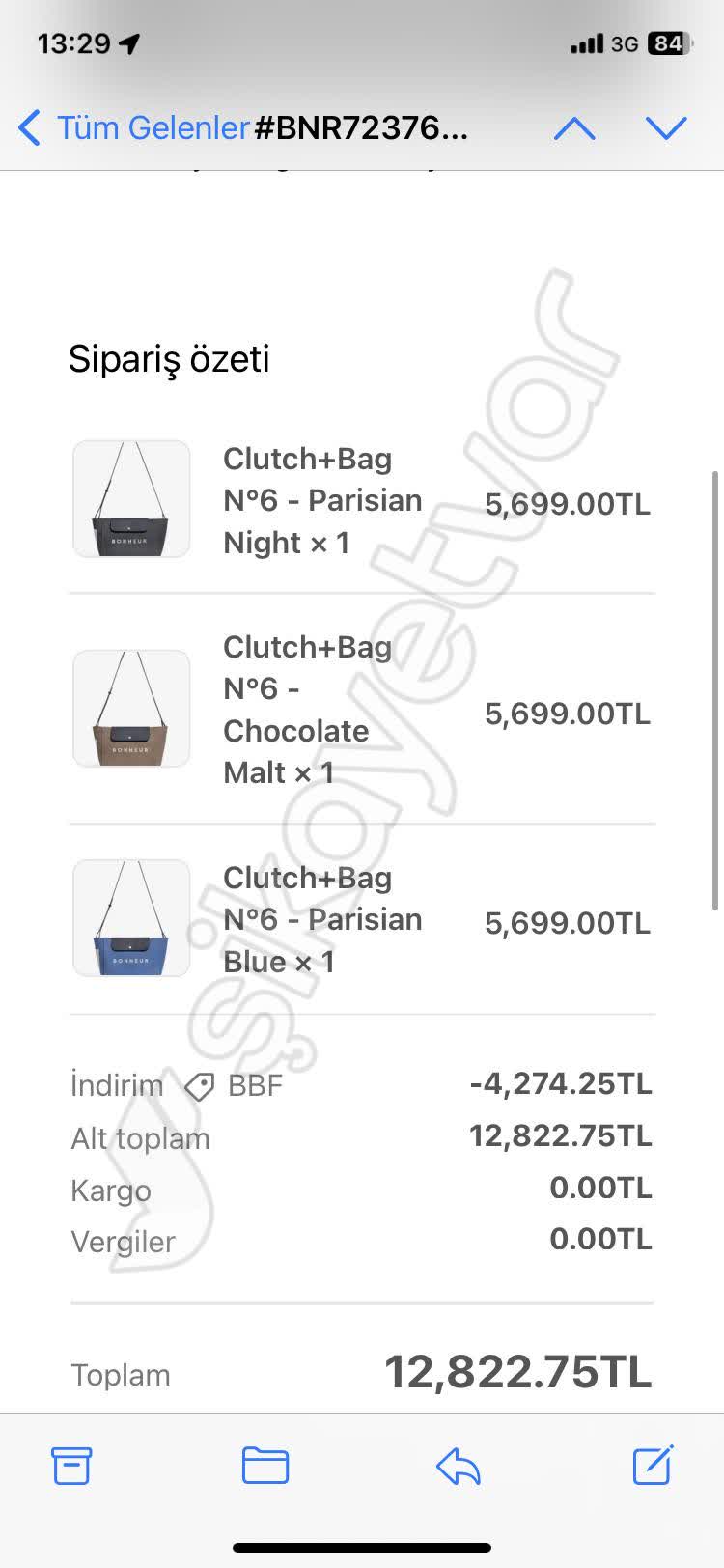
Task: Return to Tüm Gelenler inbox
Action: click(150, 126)
